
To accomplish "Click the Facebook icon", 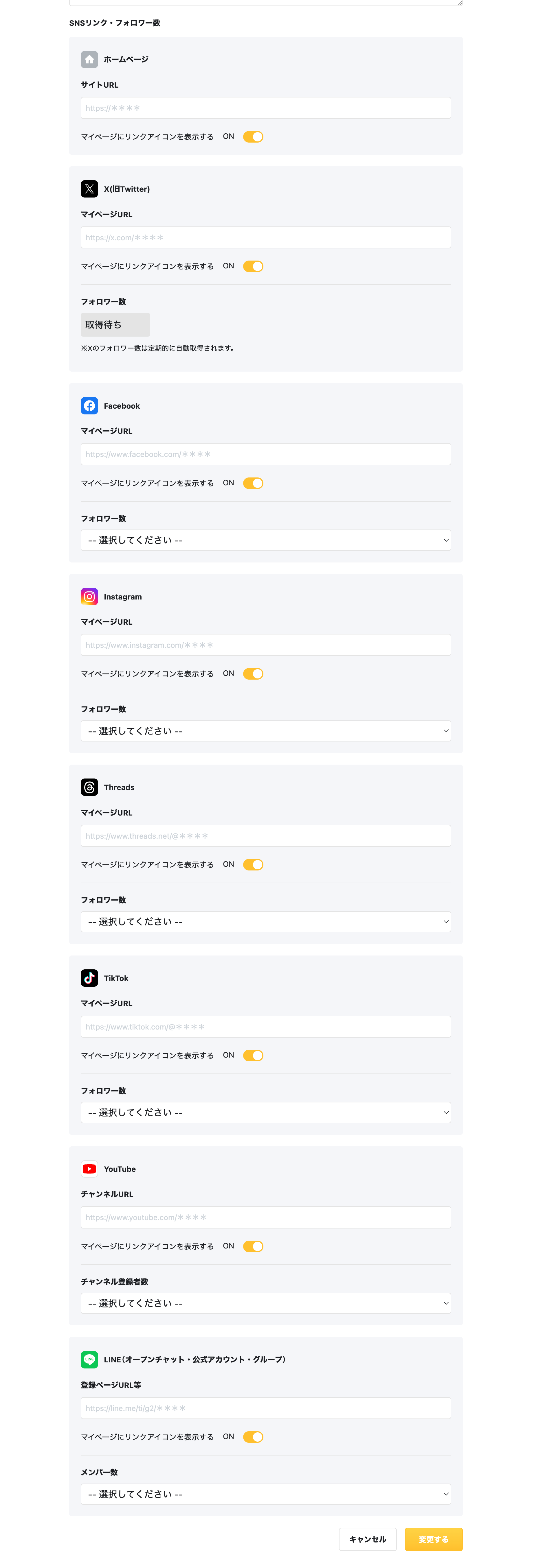I will coord(89,405).
